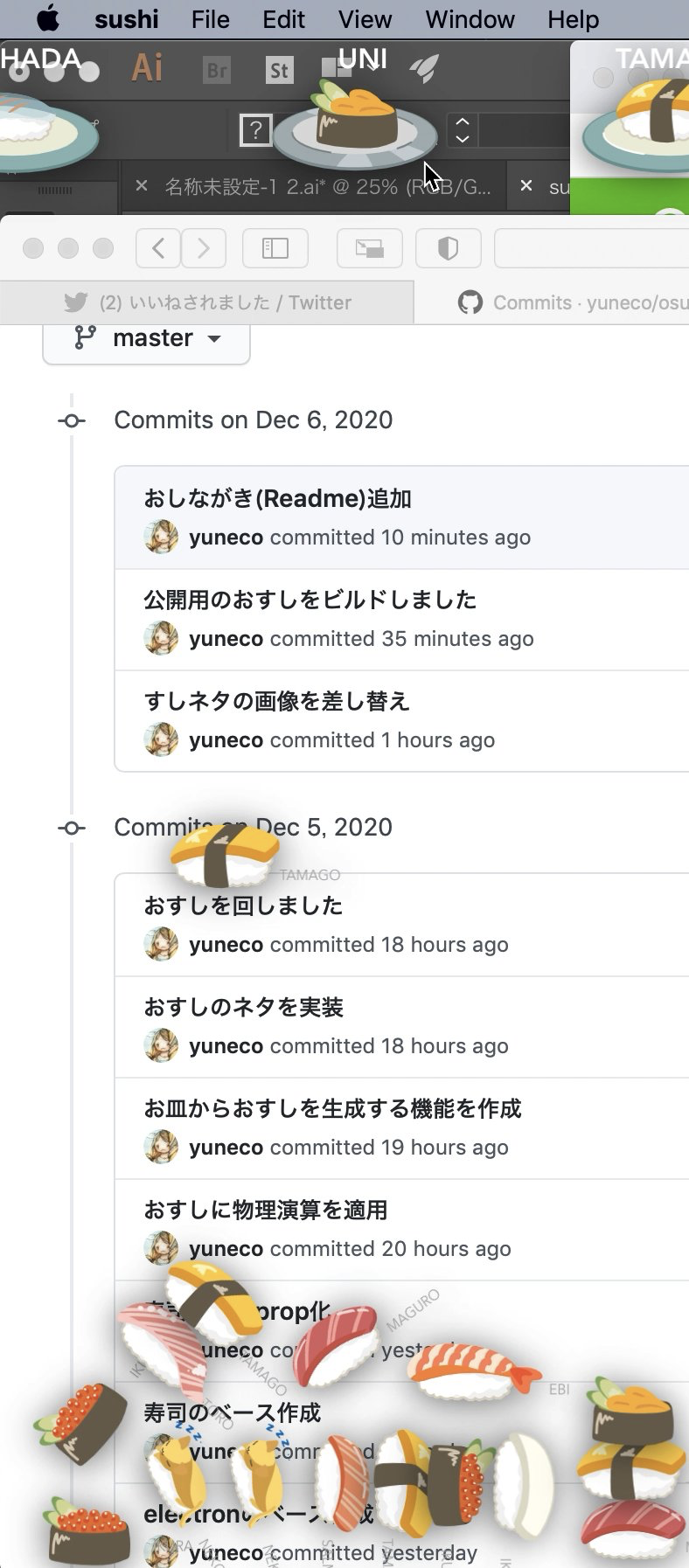
Task: Open the Window menu
Action: tap(470, 19)
